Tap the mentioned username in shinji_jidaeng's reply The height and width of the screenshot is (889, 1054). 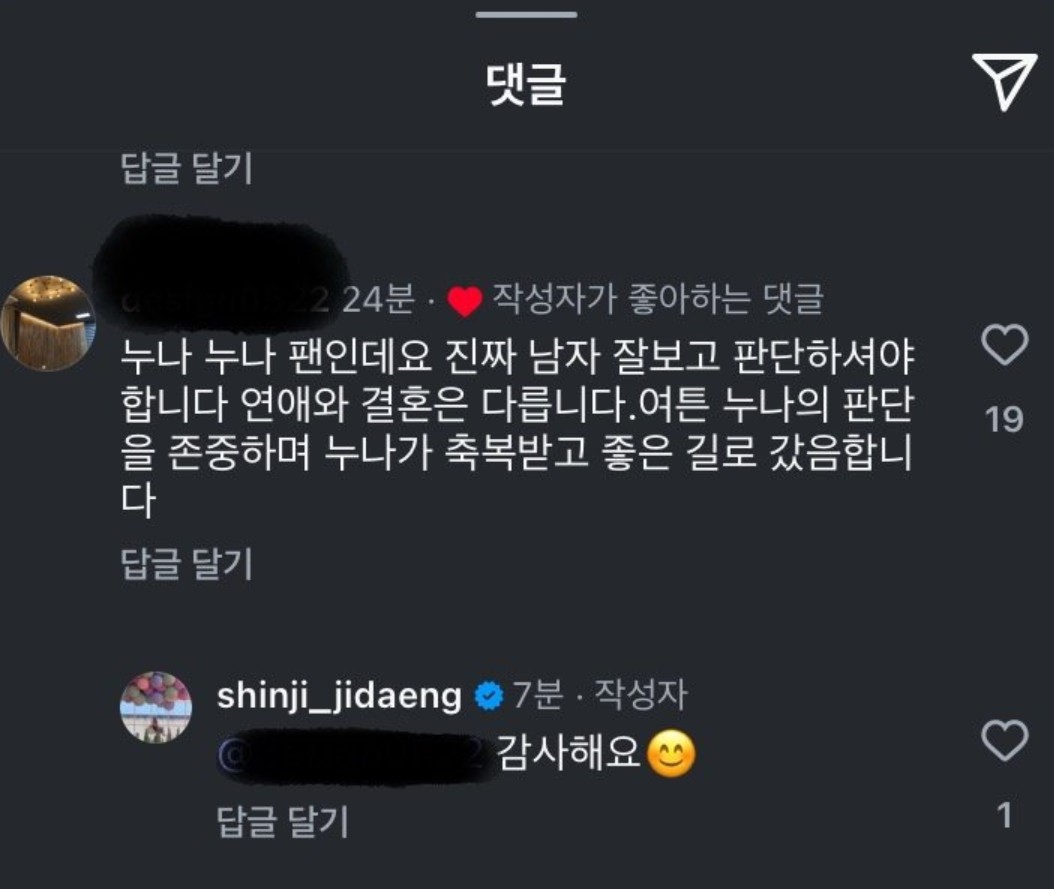click(350, 756)
